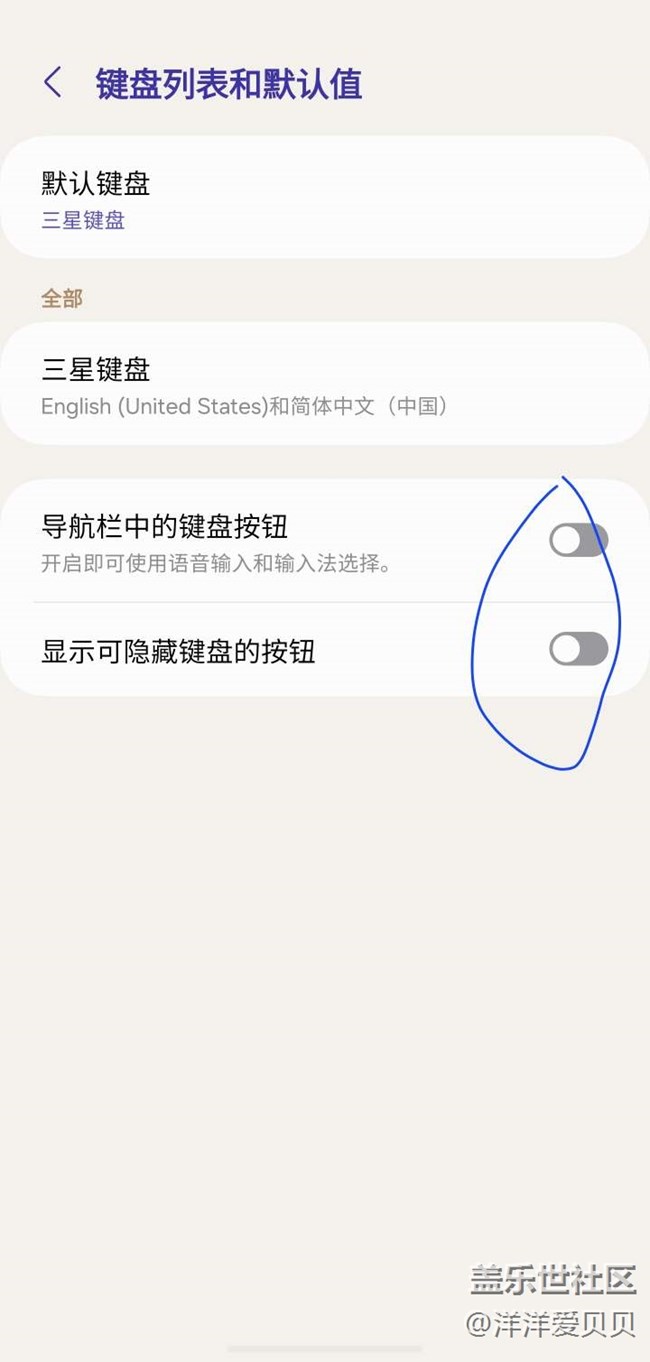Open 三星键盘 keyboard settings
Viewport: 650px width, 1362px height.
click(325, 384)
